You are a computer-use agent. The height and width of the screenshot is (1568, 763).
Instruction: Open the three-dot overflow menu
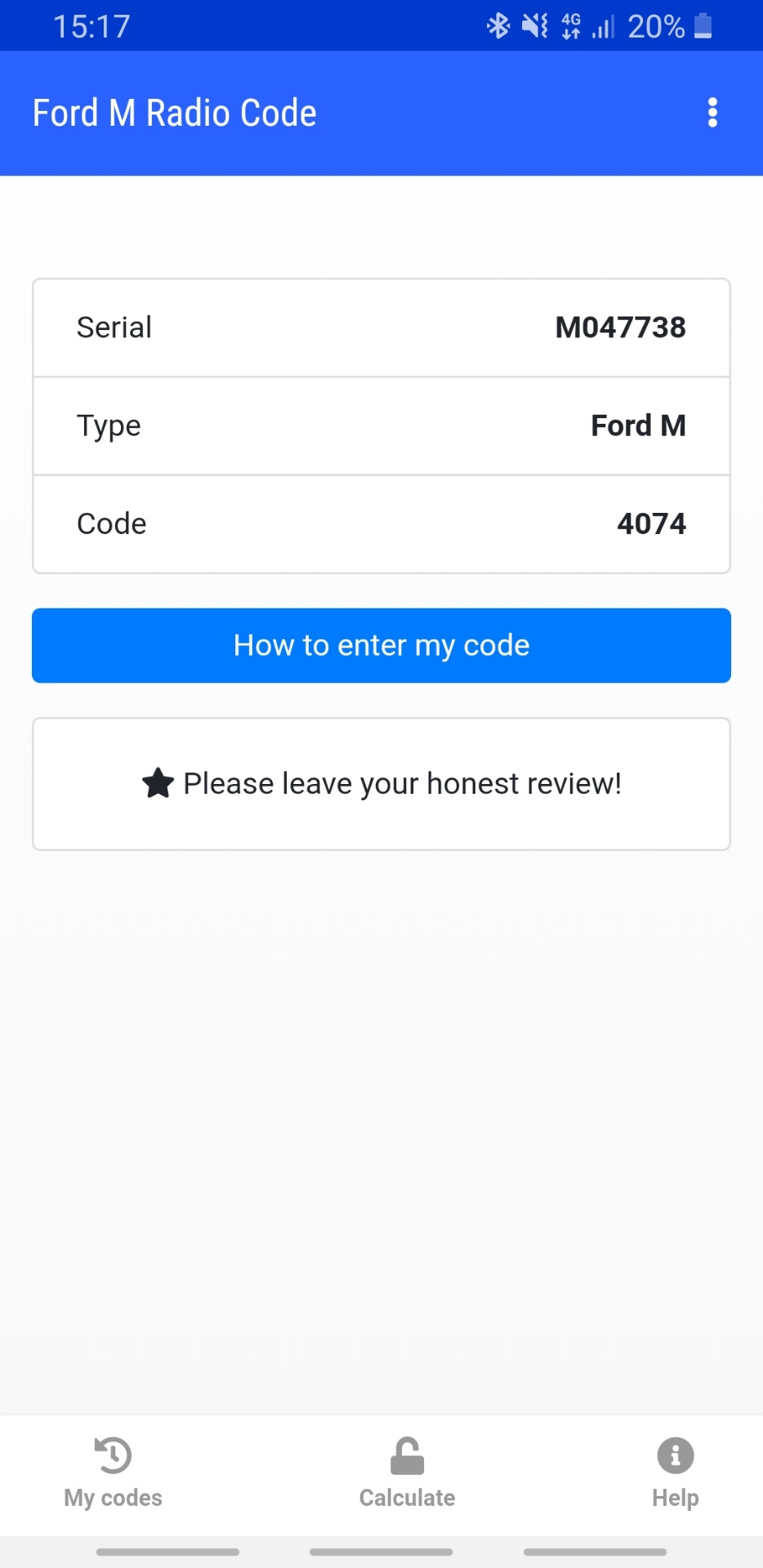pos(712,112)
